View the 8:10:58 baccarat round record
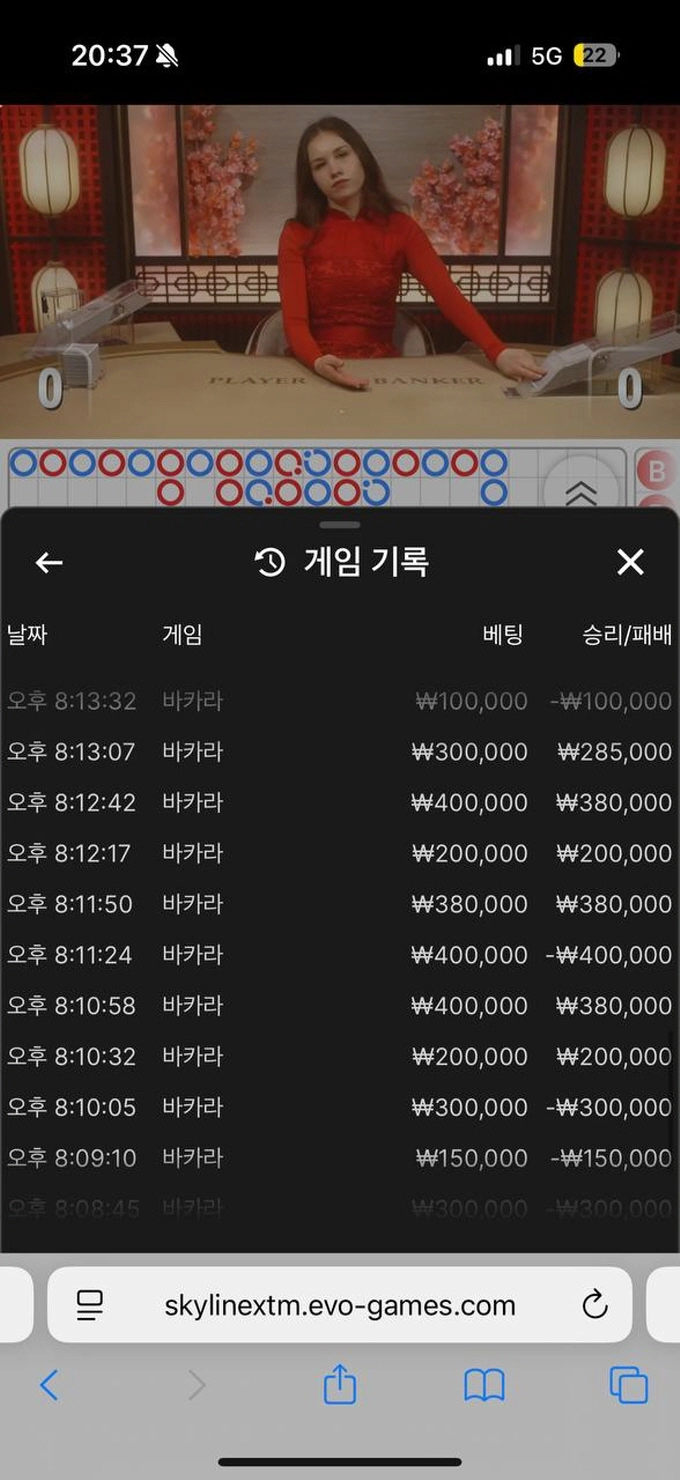The width and height of the screenshot is (680, 1480). coord(340,1006)
